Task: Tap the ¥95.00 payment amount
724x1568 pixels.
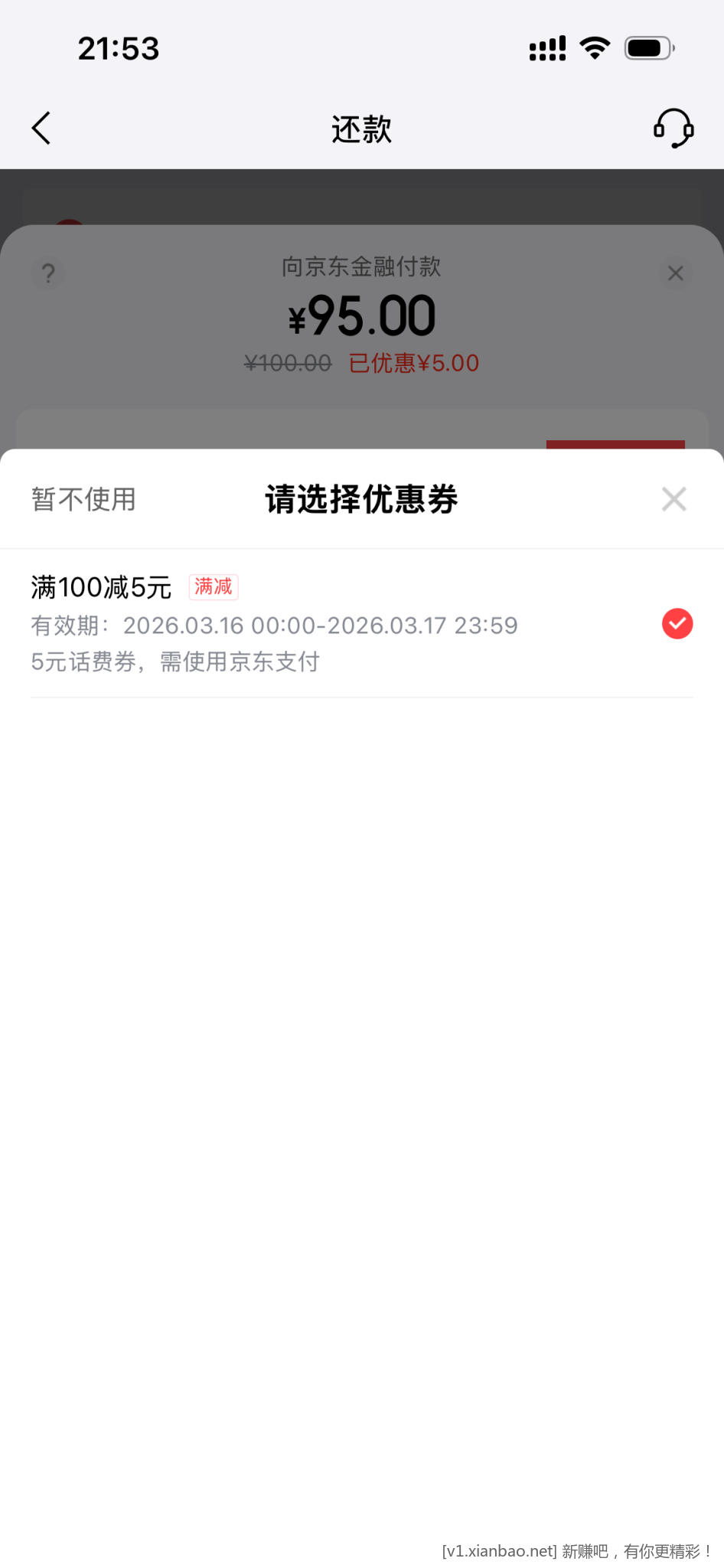Action: [x=361, y=315]
